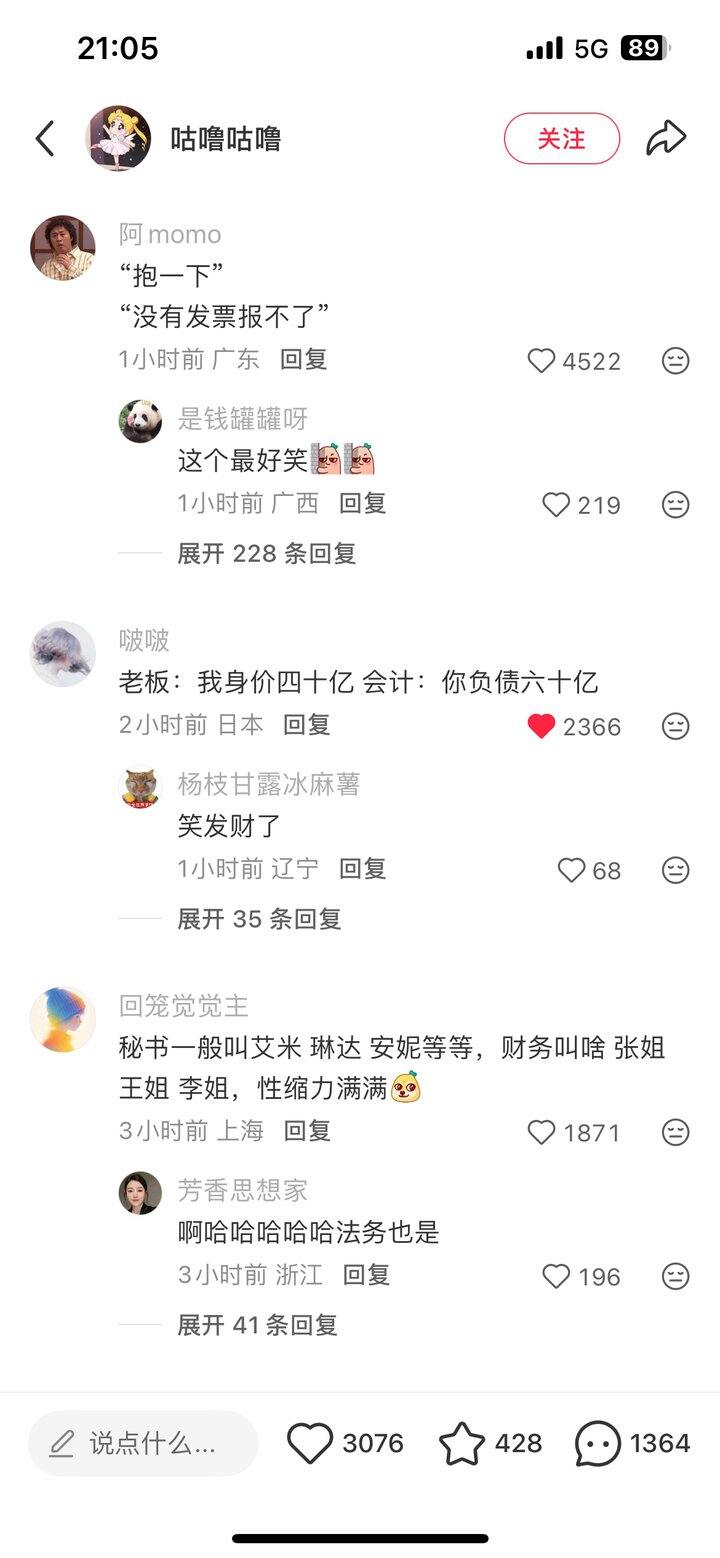The height and width of the screenshot is (1558, 720).
Task: Like 回笼觉觉主's comment
Action: (541, 1132)
